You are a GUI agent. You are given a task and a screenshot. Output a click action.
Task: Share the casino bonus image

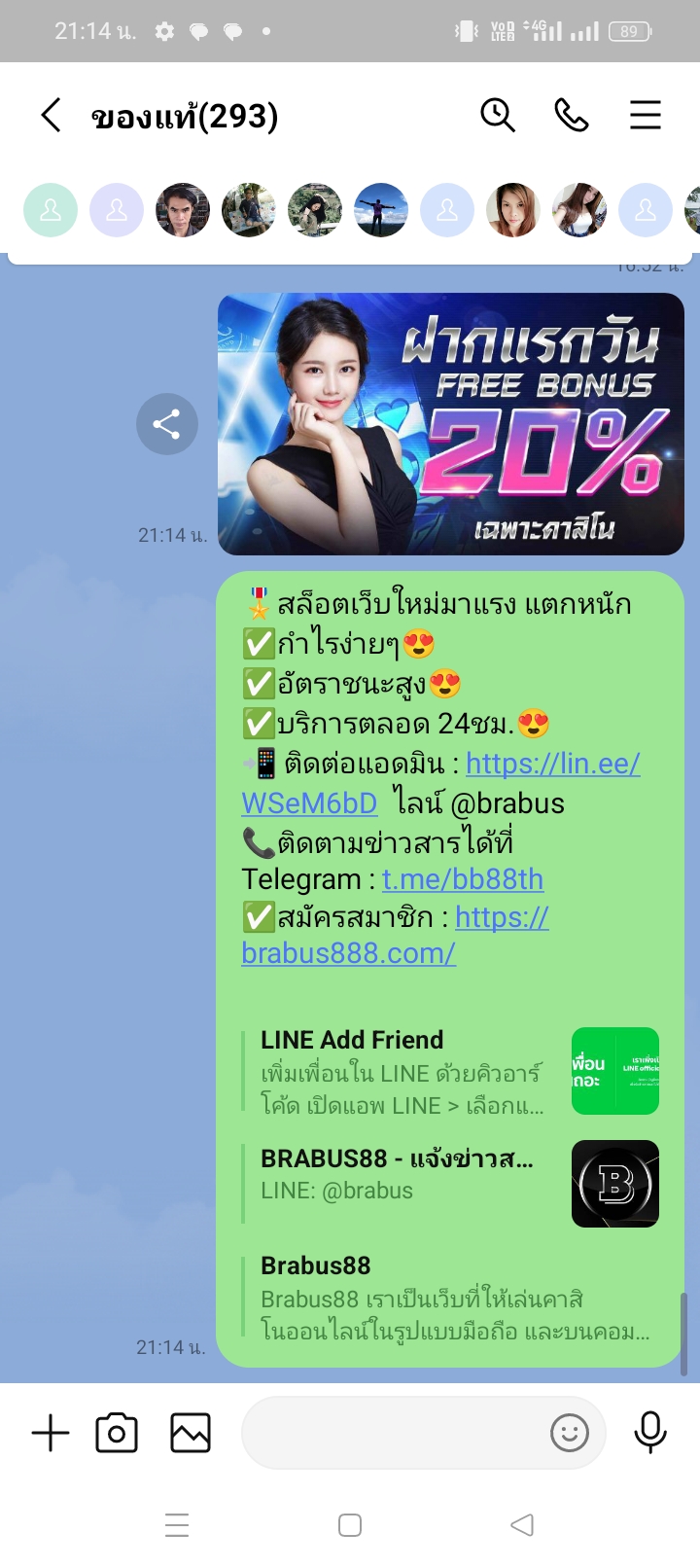tap(167, 424)
